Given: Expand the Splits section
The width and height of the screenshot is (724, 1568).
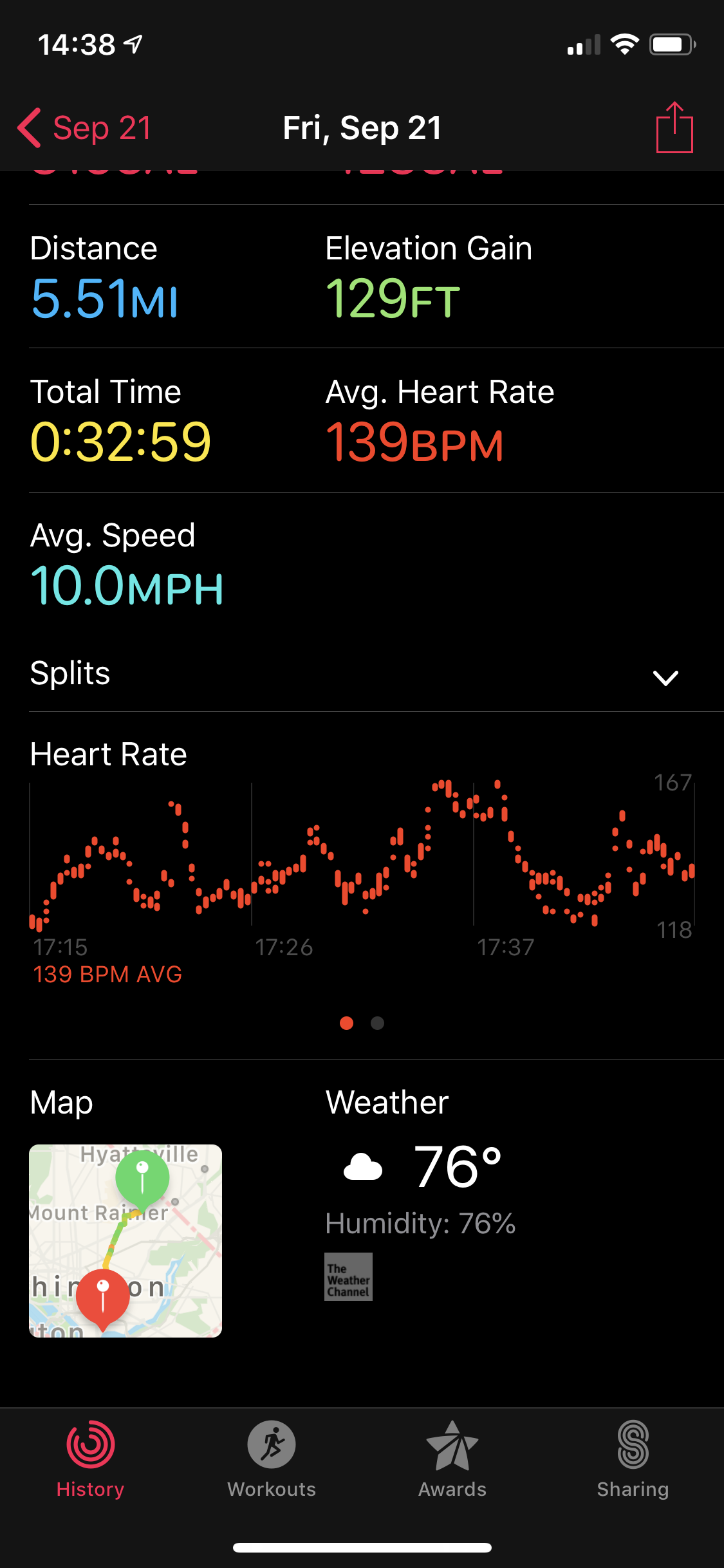Looking at the screenshot, I should tap(665, 677).
